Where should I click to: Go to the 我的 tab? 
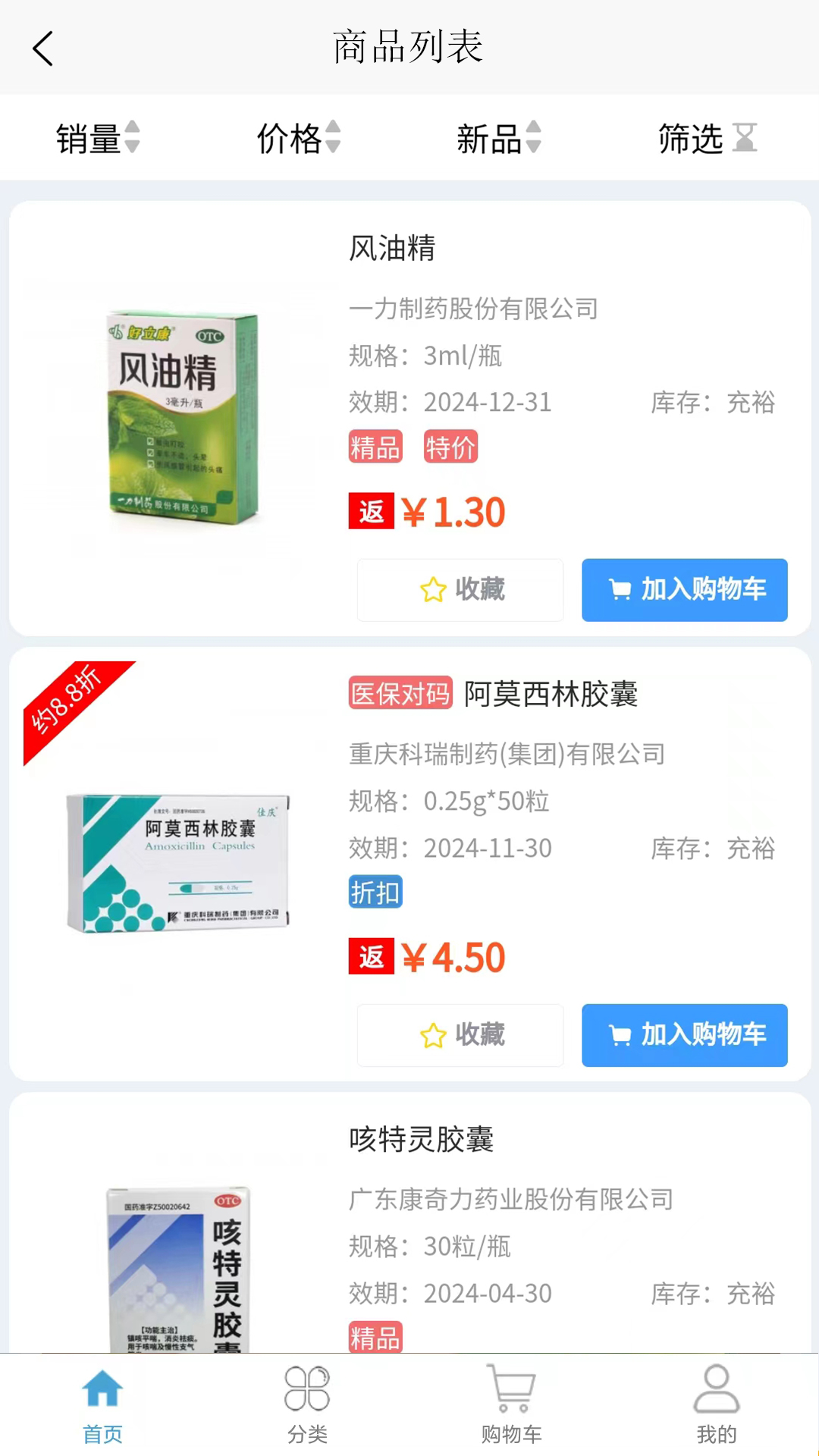pos(717,1403)
